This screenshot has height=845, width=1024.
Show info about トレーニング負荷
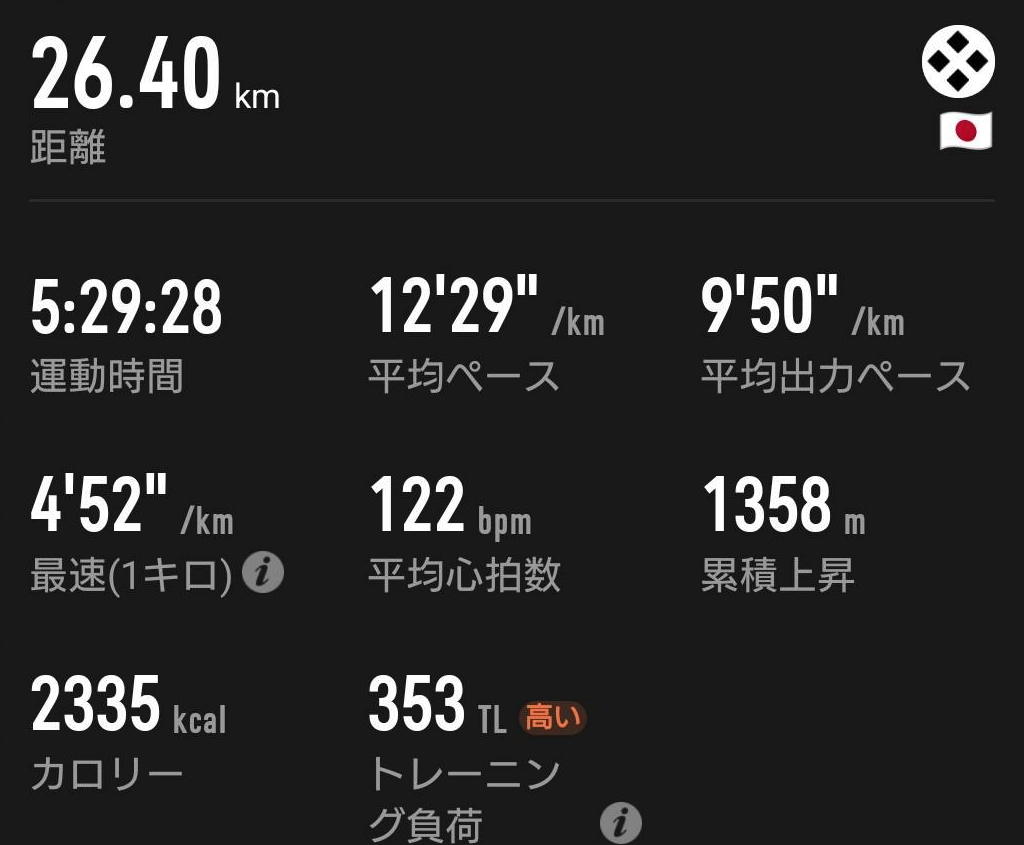(x=620, y=822)
